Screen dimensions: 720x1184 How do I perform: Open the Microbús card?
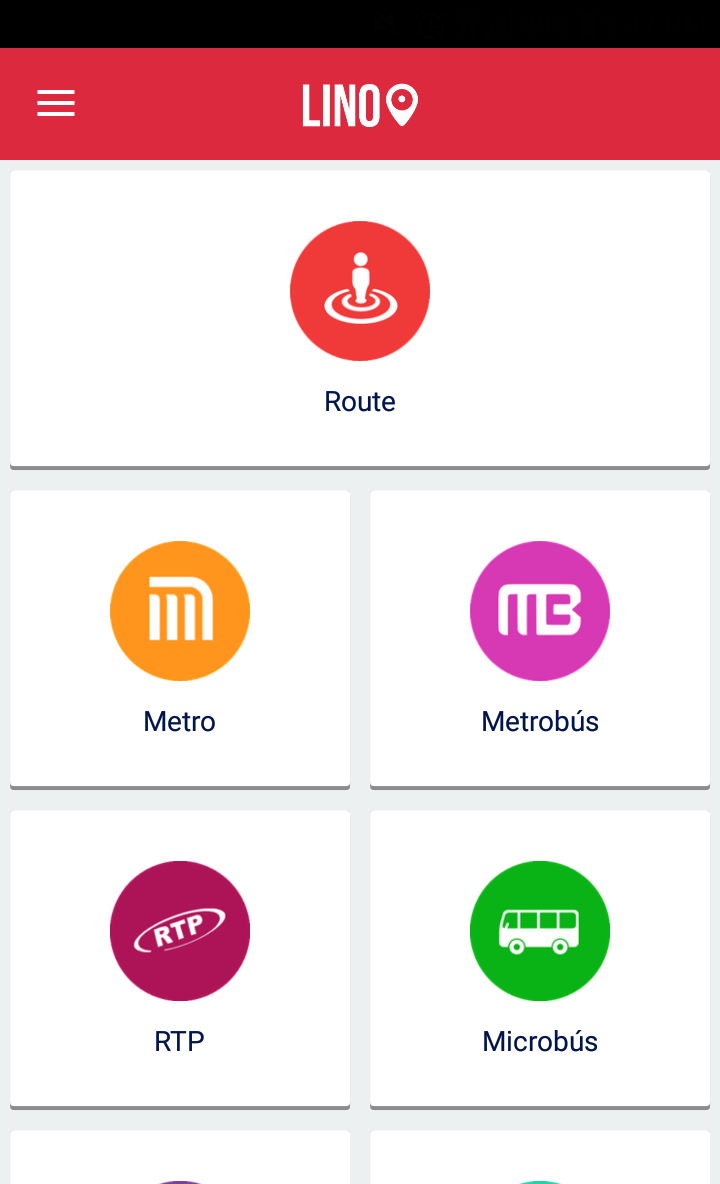click(540, 958)
